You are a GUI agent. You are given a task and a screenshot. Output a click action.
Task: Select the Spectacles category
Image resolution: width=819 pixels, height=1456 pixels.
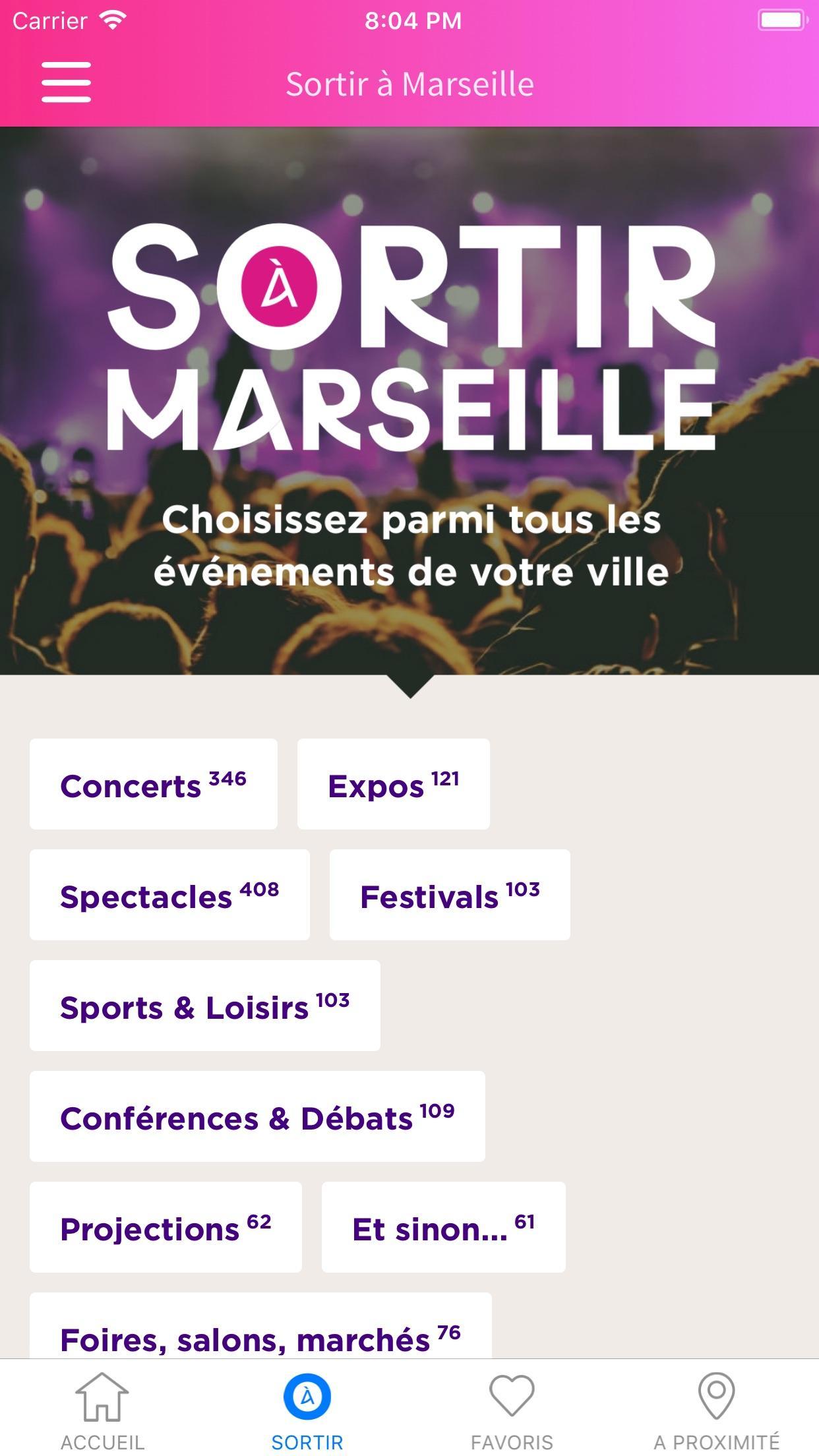click(169, 895)
